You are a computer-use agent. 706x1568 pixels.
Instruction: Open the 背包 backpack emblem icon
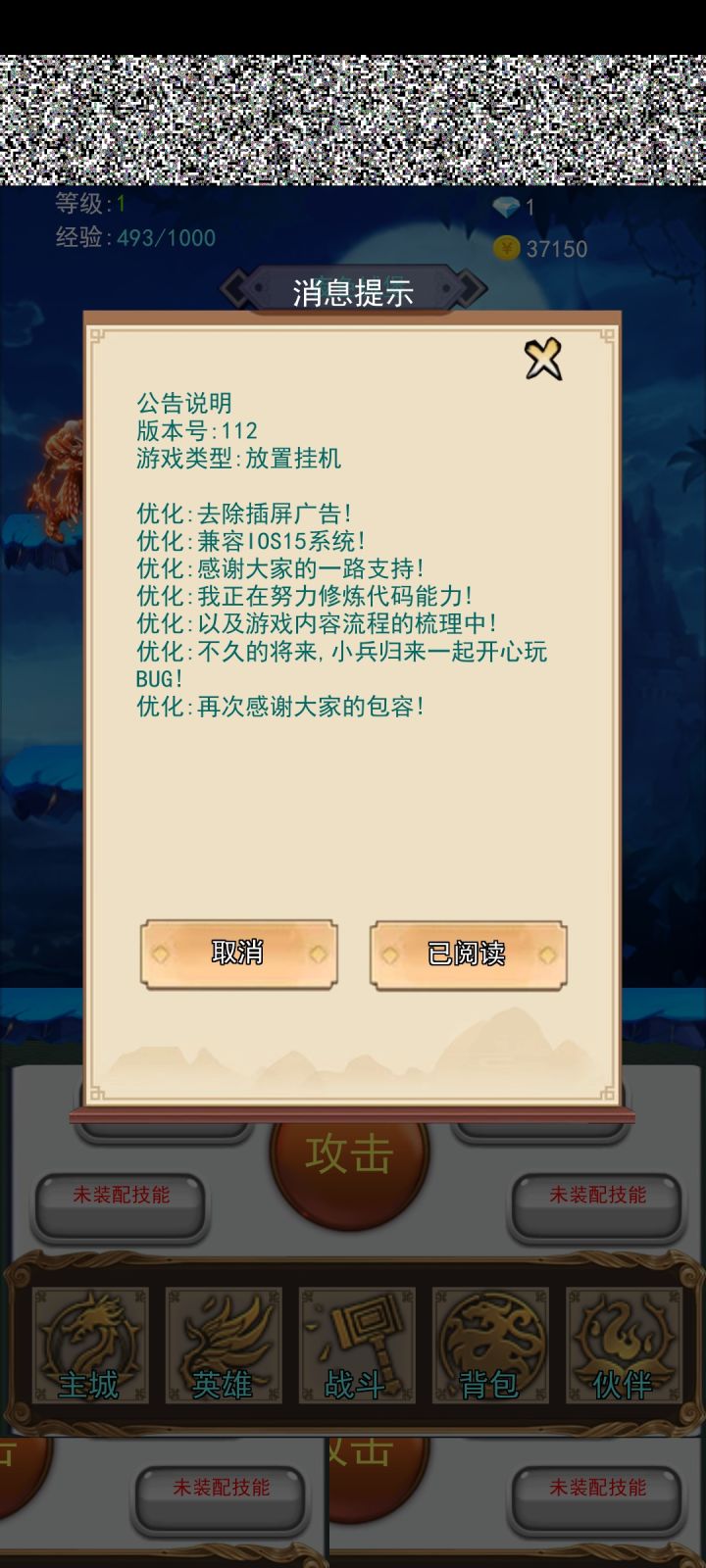488,1346
